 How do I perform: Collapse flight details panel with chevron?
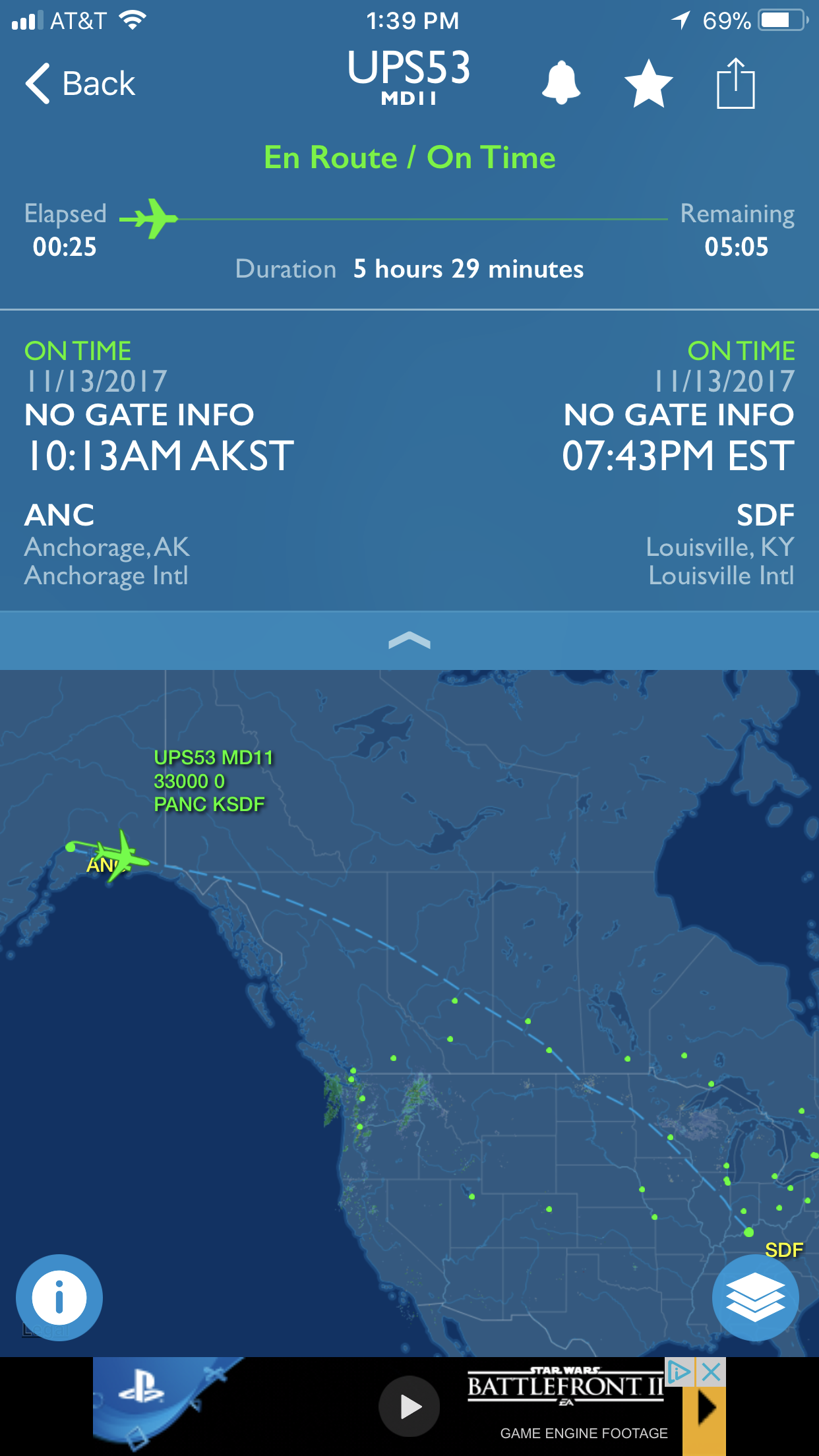[x=409, y=640]
